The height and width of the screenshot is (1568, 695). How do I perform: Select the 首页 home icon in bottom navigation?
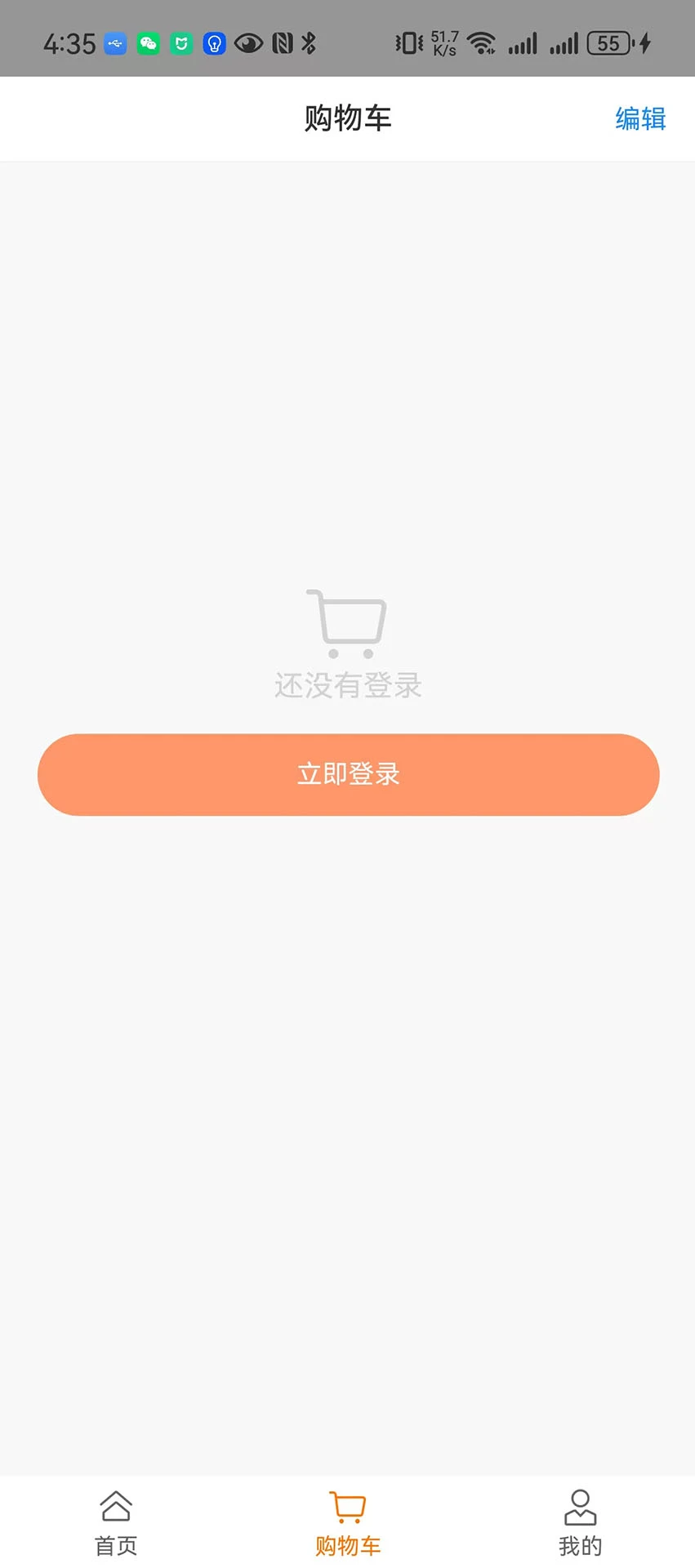(x=115, y=1507)
